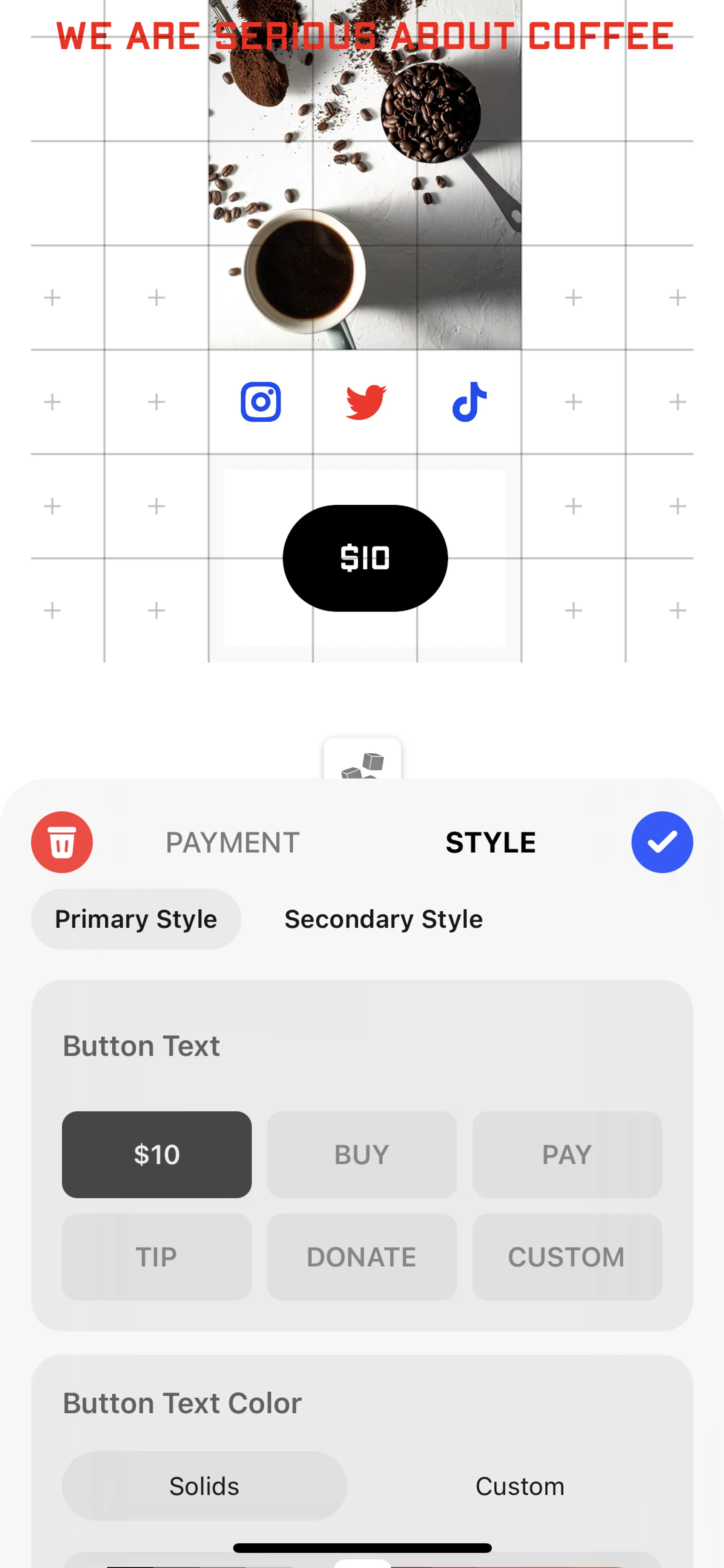Screen dimensions: 724x1568
Task: Confirm changes with the blue checkmark
Action: coord(662,842)
